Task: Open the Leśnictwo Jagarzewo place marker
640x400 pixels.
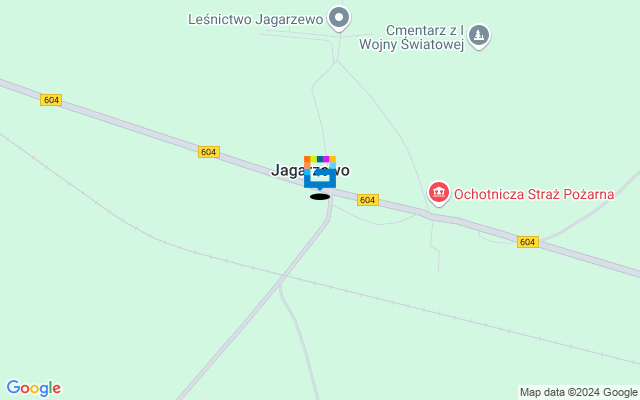Action: pyautogui.click(x=340, y=17)
